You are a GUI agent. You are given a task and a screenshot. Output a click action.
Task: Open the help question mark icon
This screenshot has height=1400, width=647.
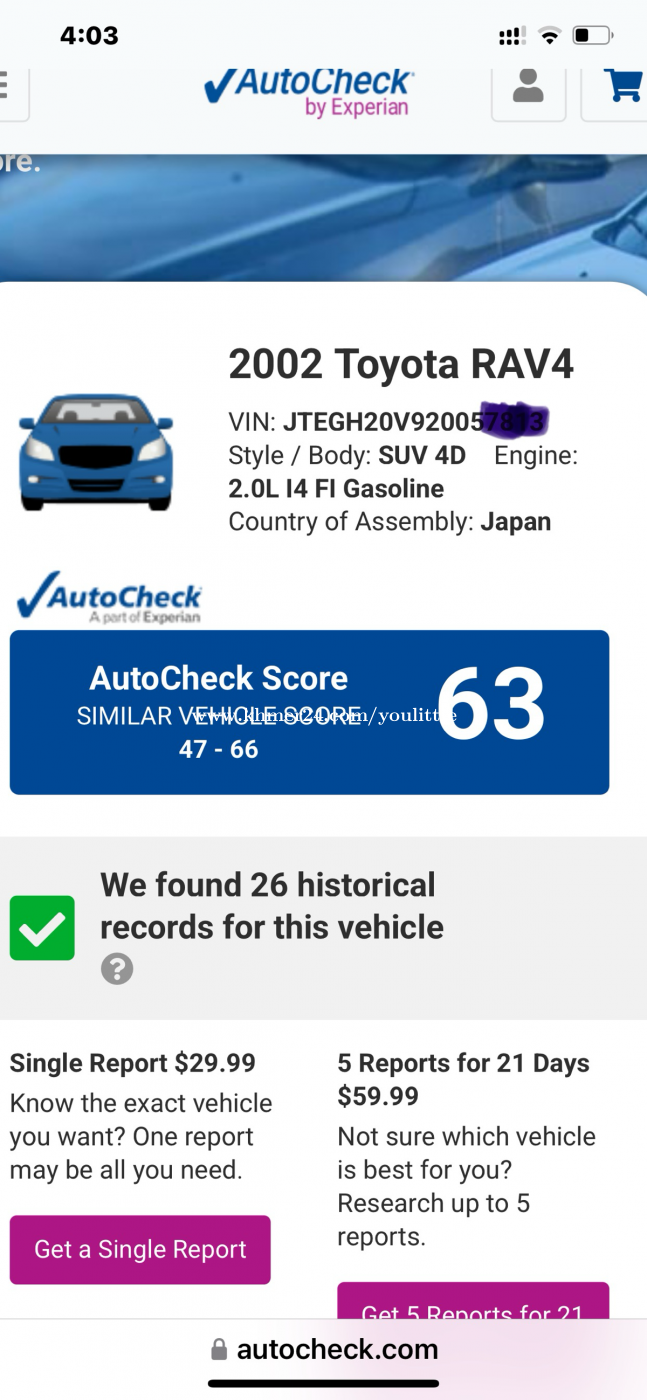tap(117, 969)
